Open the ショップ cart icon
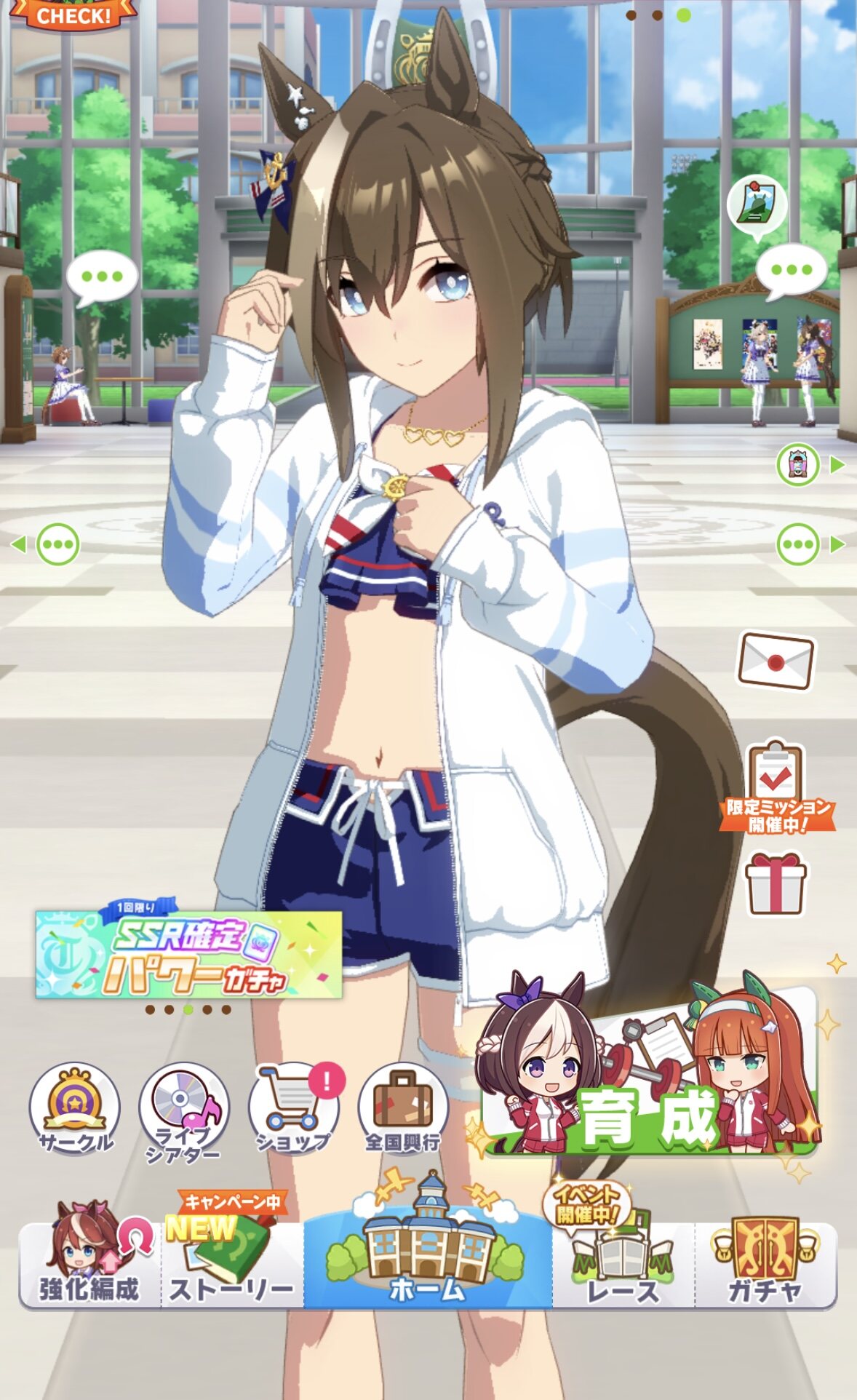This screenshot has height=1400, width=857. pos(295,1109)
